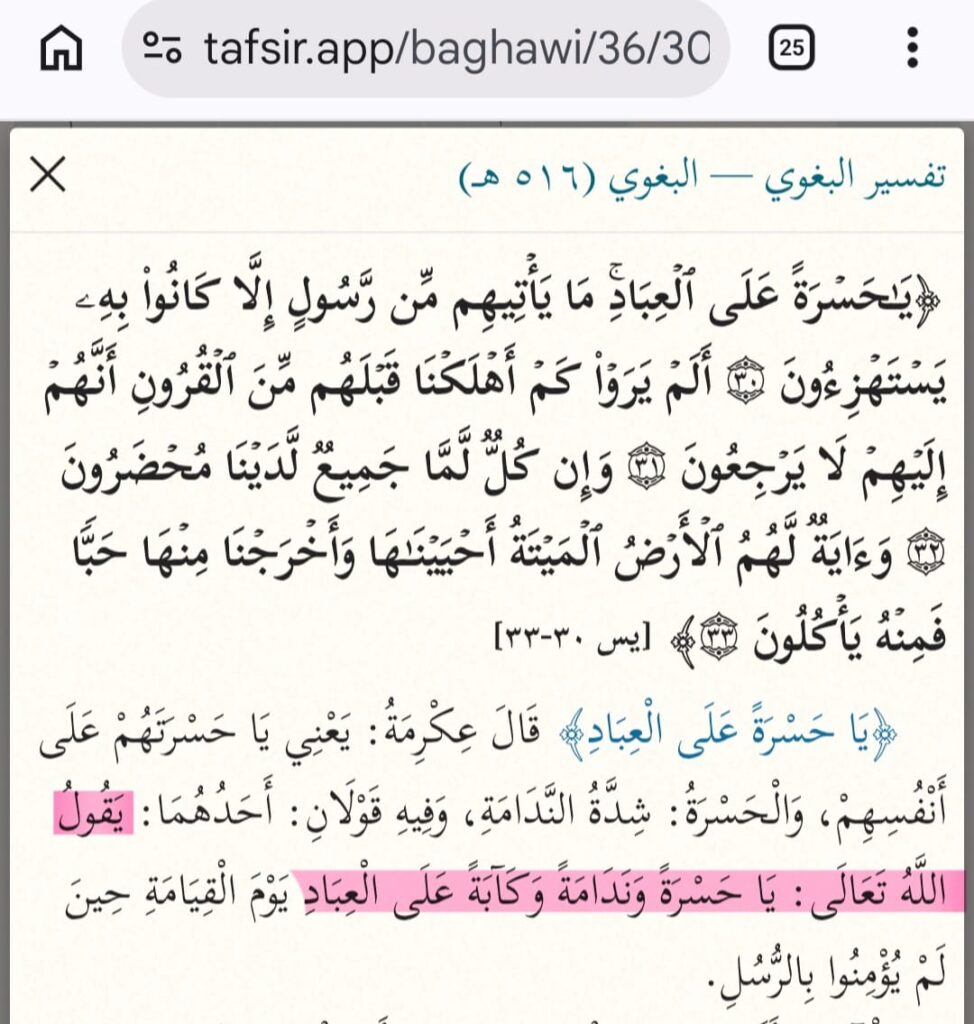Open the tab switcher showing 25 tabs
Image resolution: width=974 pixels, height=1024 pixels.
791,48
